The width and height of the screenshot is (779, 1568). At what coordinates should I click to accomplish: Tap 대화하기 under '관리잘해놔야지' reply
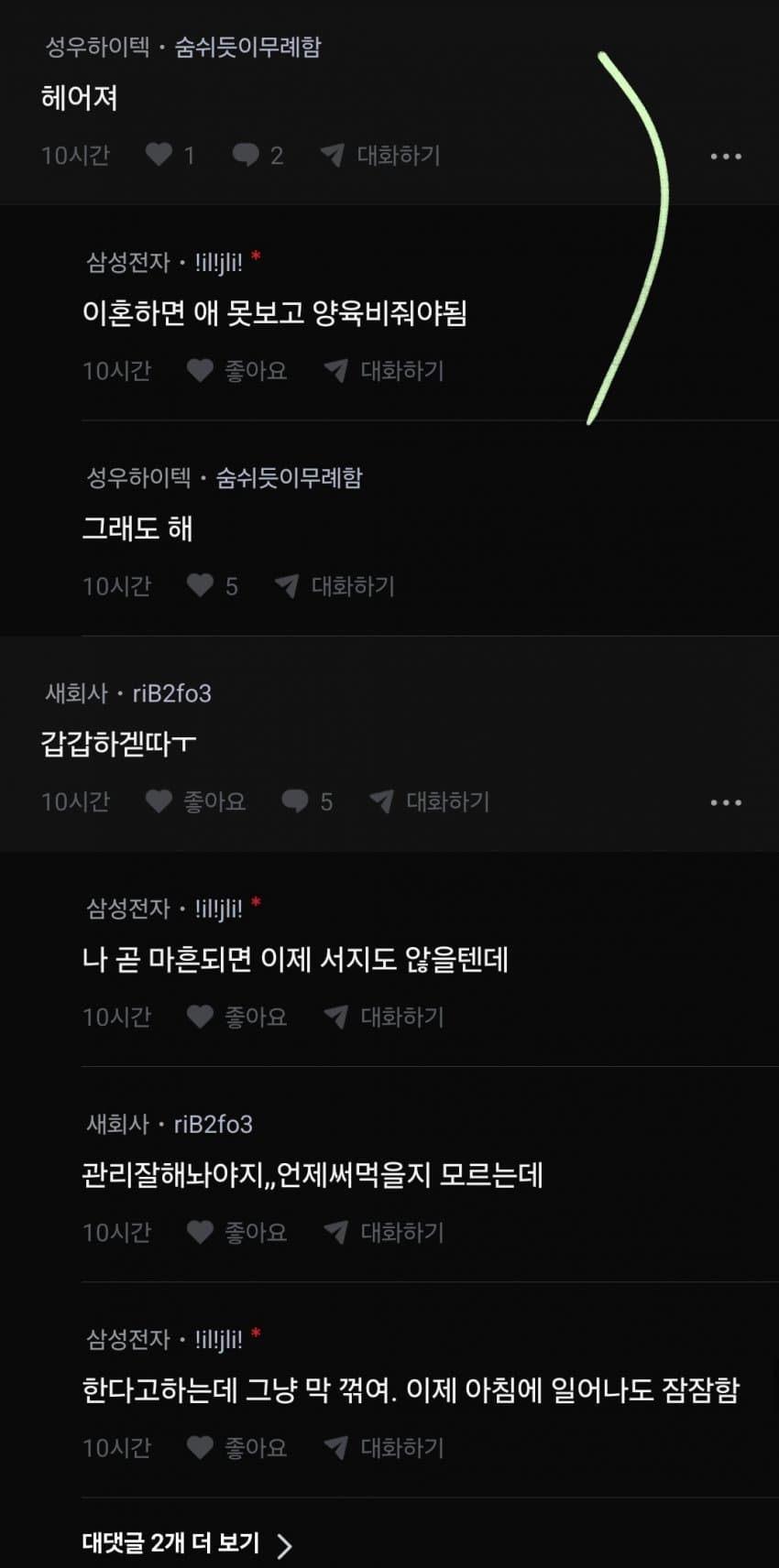[x=384, y=1232]
